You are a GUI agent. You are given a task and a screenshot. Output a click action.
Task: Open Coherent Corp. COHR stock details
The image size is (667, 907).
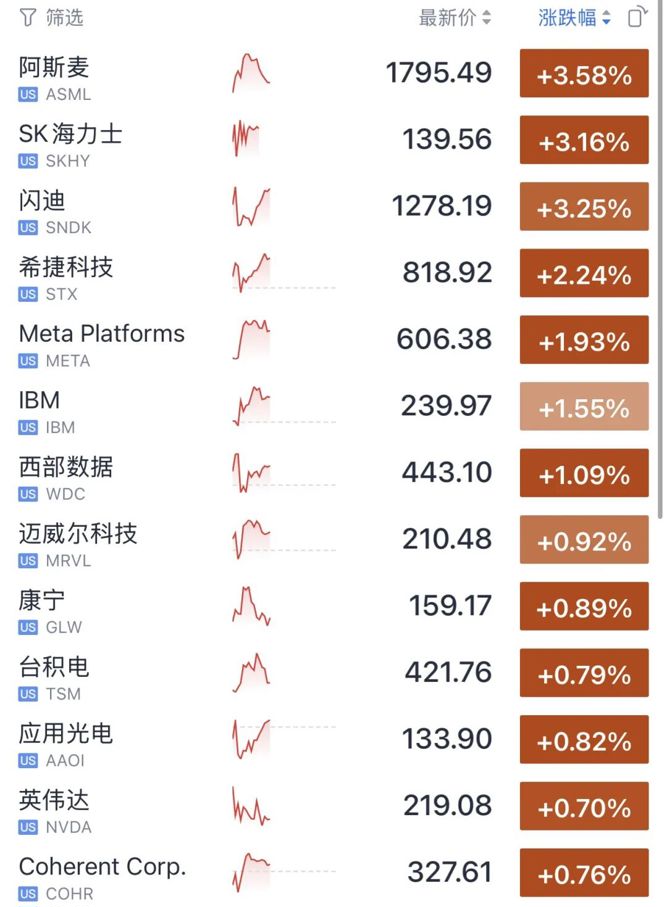click(333, 873)
